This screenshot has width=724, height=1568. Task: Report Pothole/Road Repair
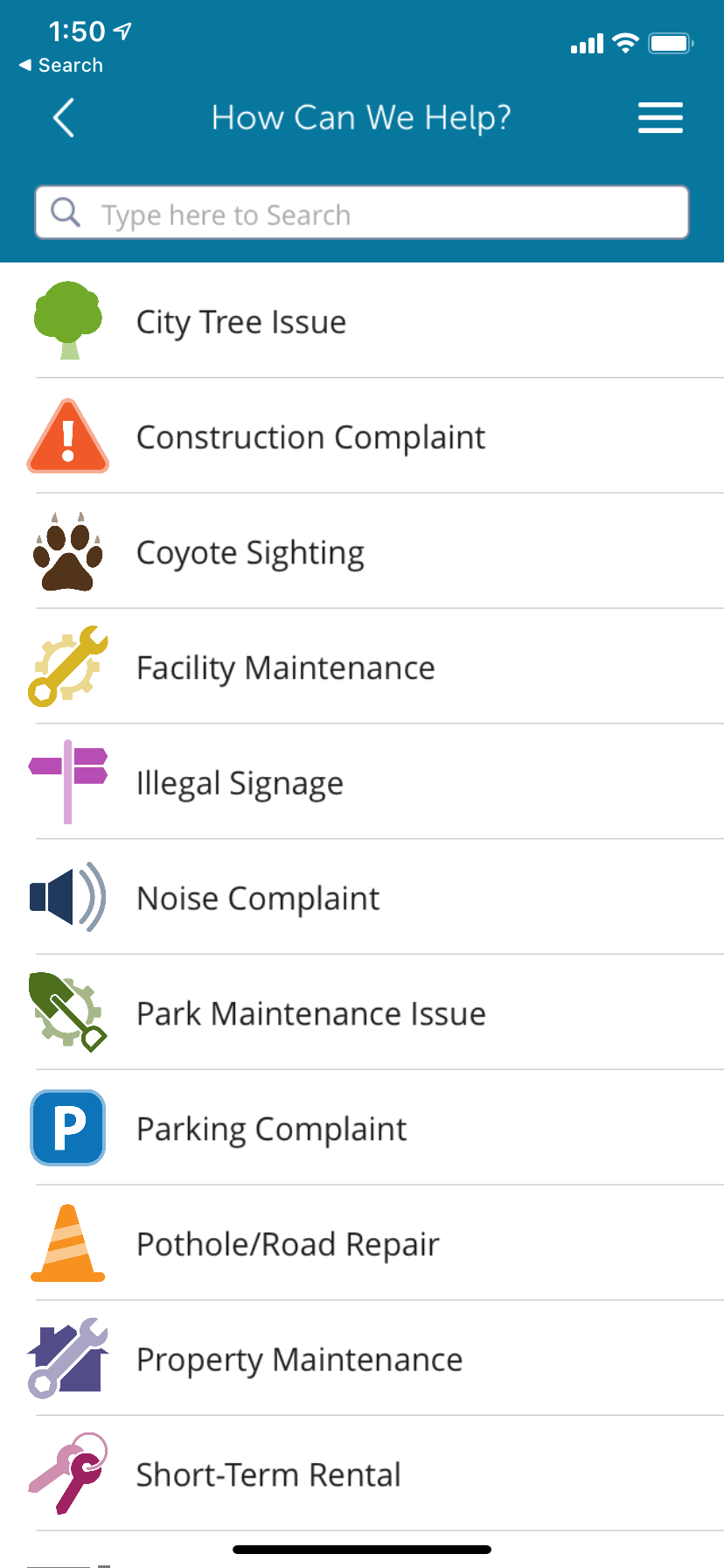(362, 1243)
